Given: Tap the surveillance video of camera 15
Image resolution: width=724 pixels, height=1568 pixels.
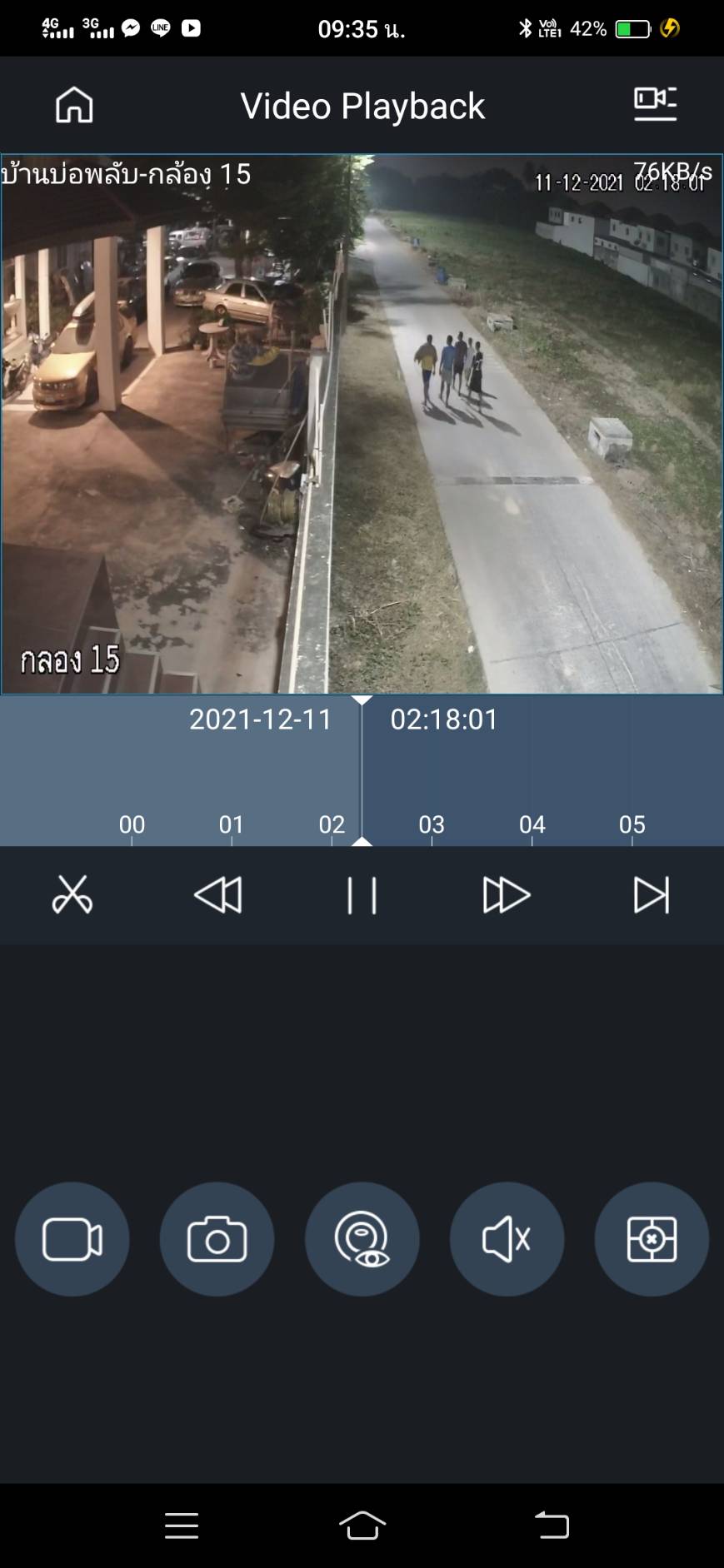Looking at the screenshot, I should click(x=362, y=425).
